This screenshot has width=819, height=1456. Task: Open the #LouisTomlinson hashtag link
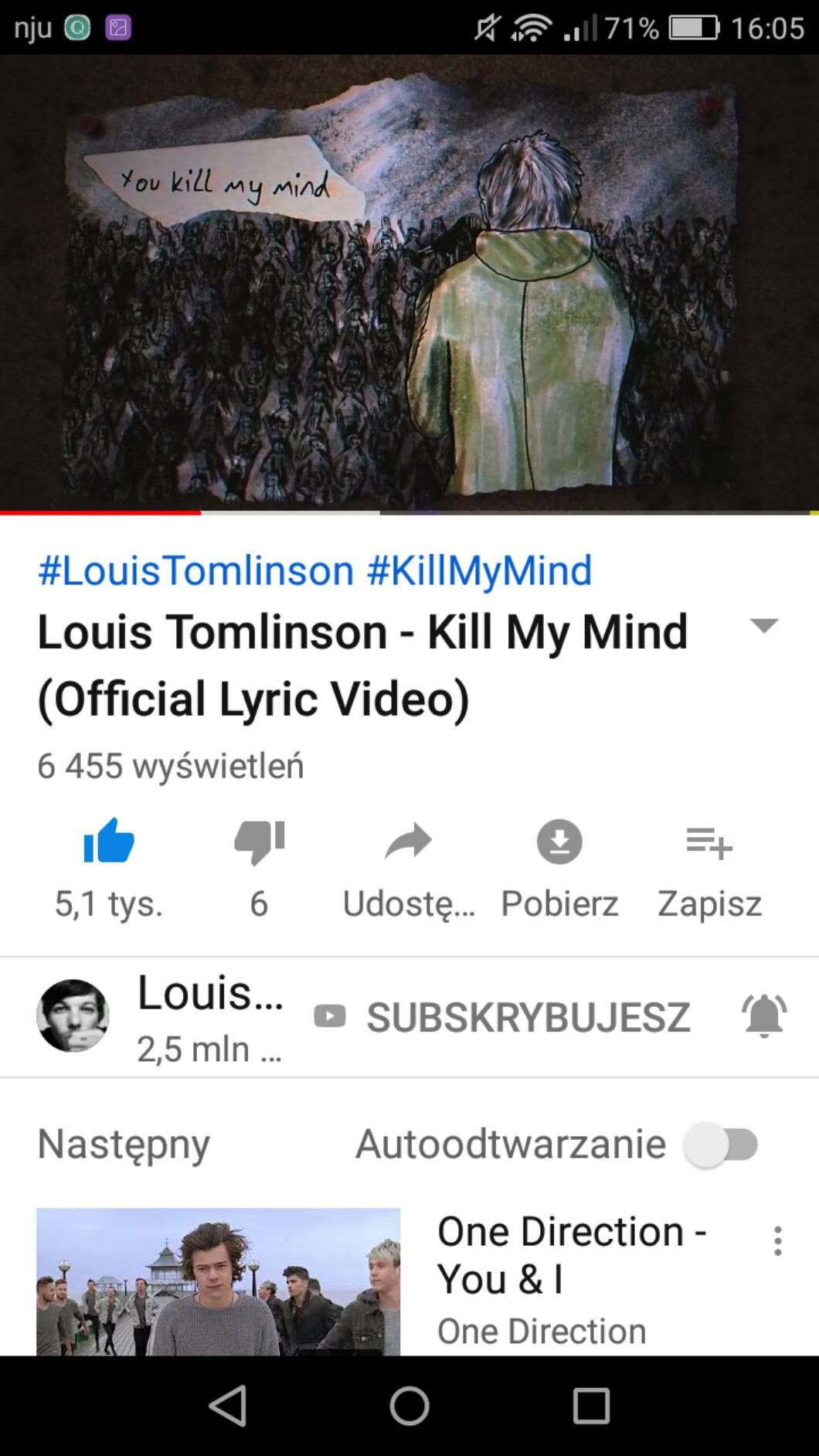195,570
